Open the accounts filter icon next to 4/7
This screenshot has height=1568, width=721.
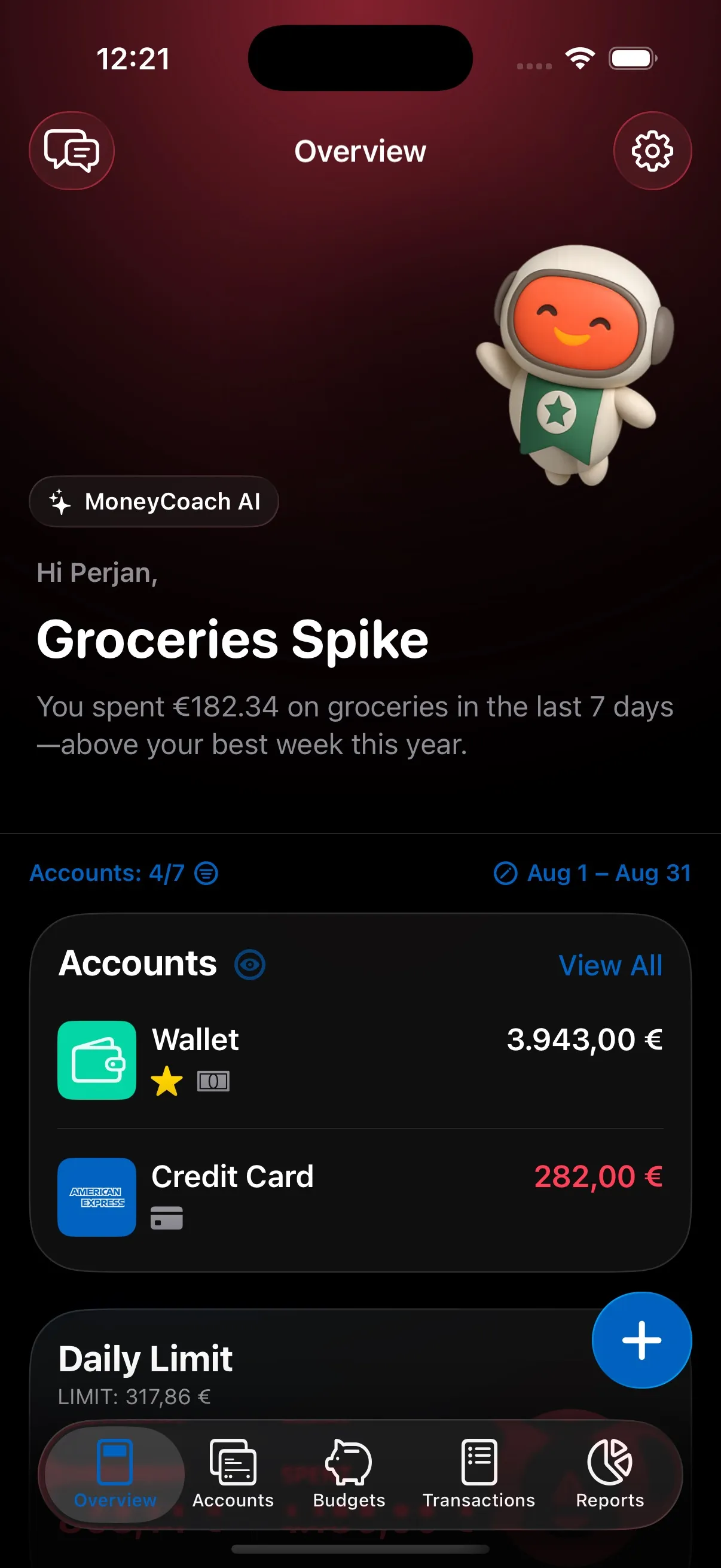click(x=206, y=873)
